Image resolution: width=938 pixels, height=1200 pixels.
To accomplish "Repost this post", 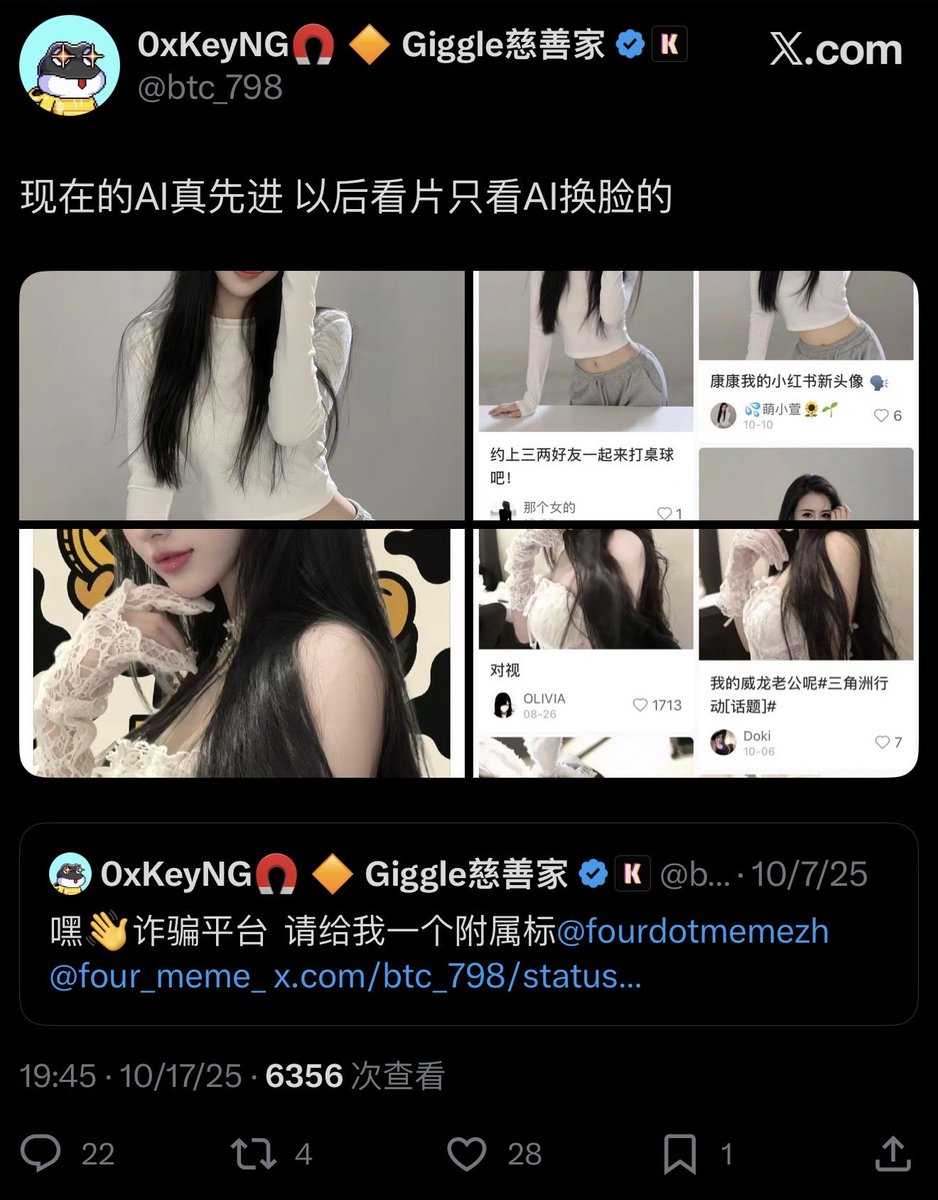I will click(x=254, y=1154).
